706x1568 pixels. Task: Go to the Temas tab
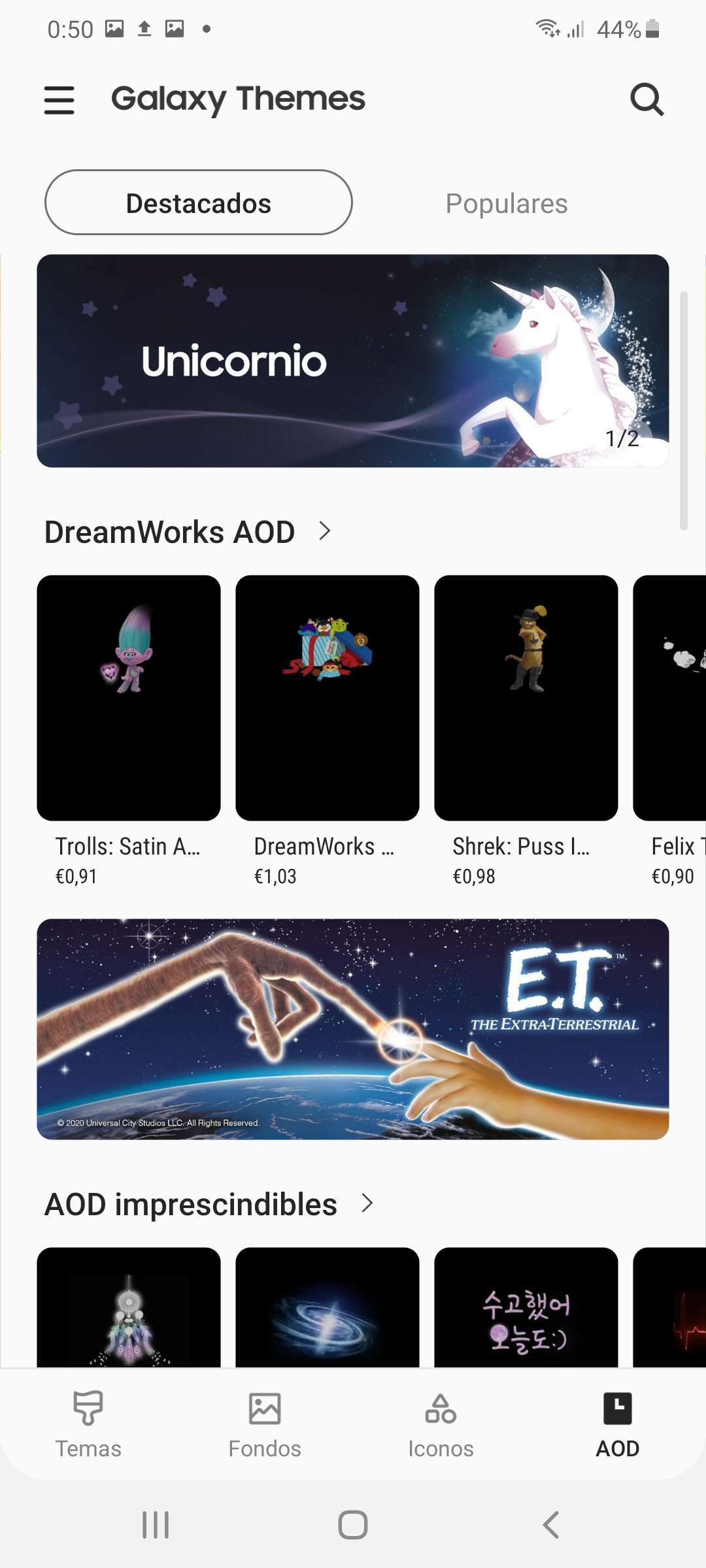(88, 1425)
